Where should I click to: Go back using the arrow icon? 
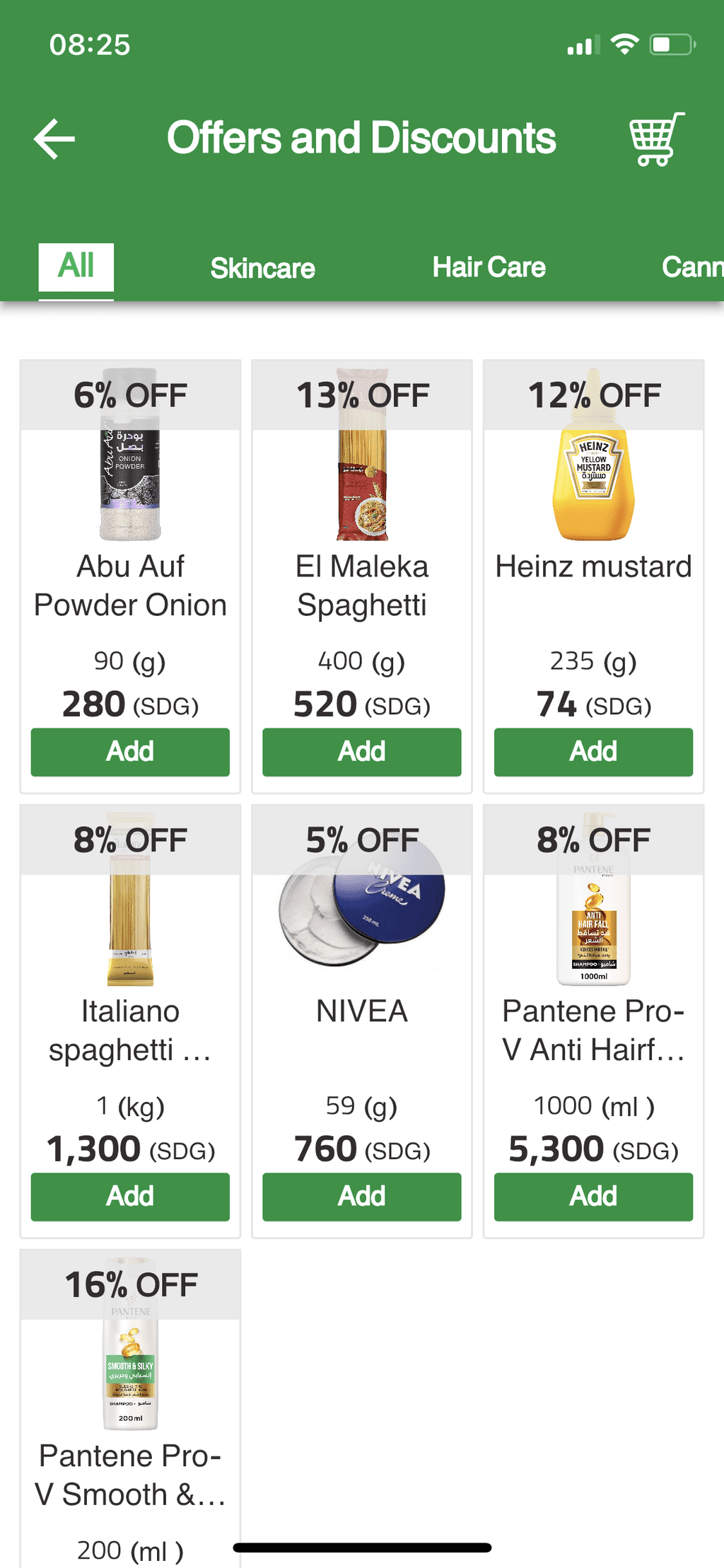coord(54,139)
